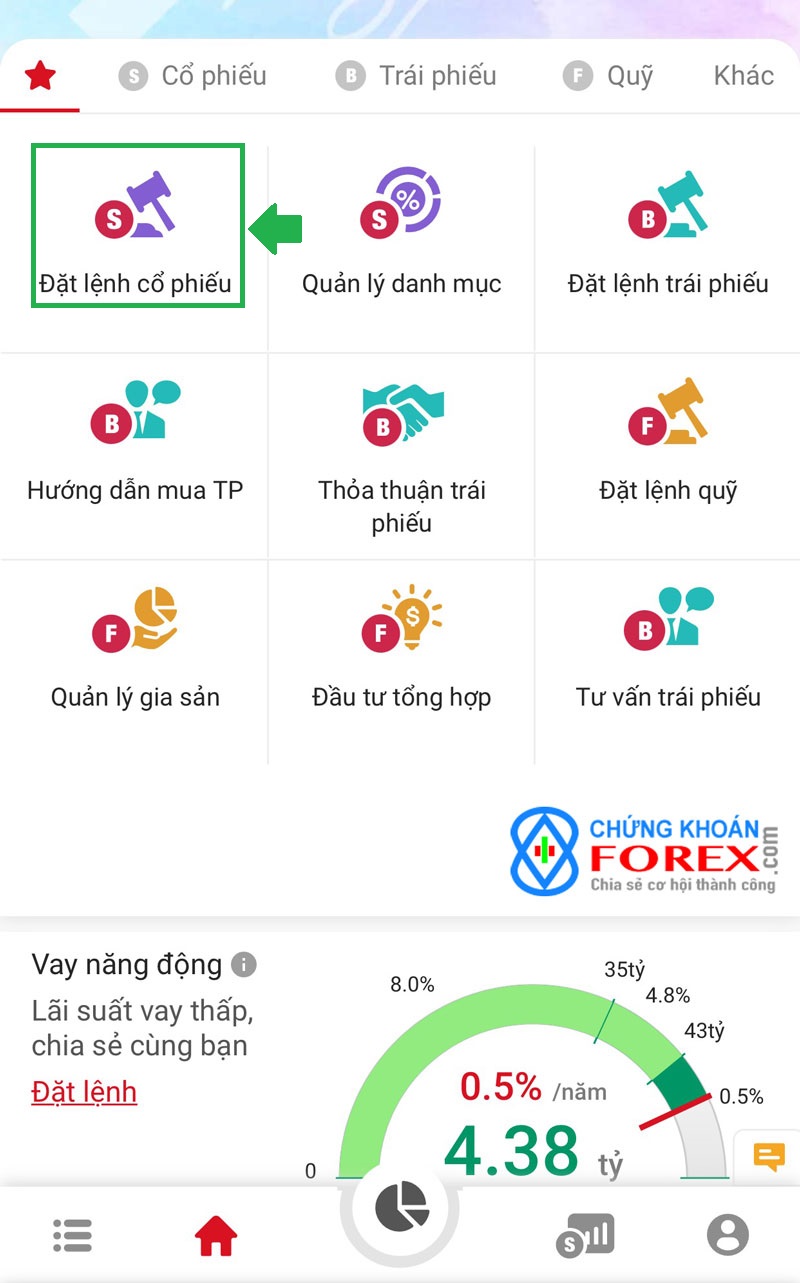Switch to the Khác tab

point(743,76)
